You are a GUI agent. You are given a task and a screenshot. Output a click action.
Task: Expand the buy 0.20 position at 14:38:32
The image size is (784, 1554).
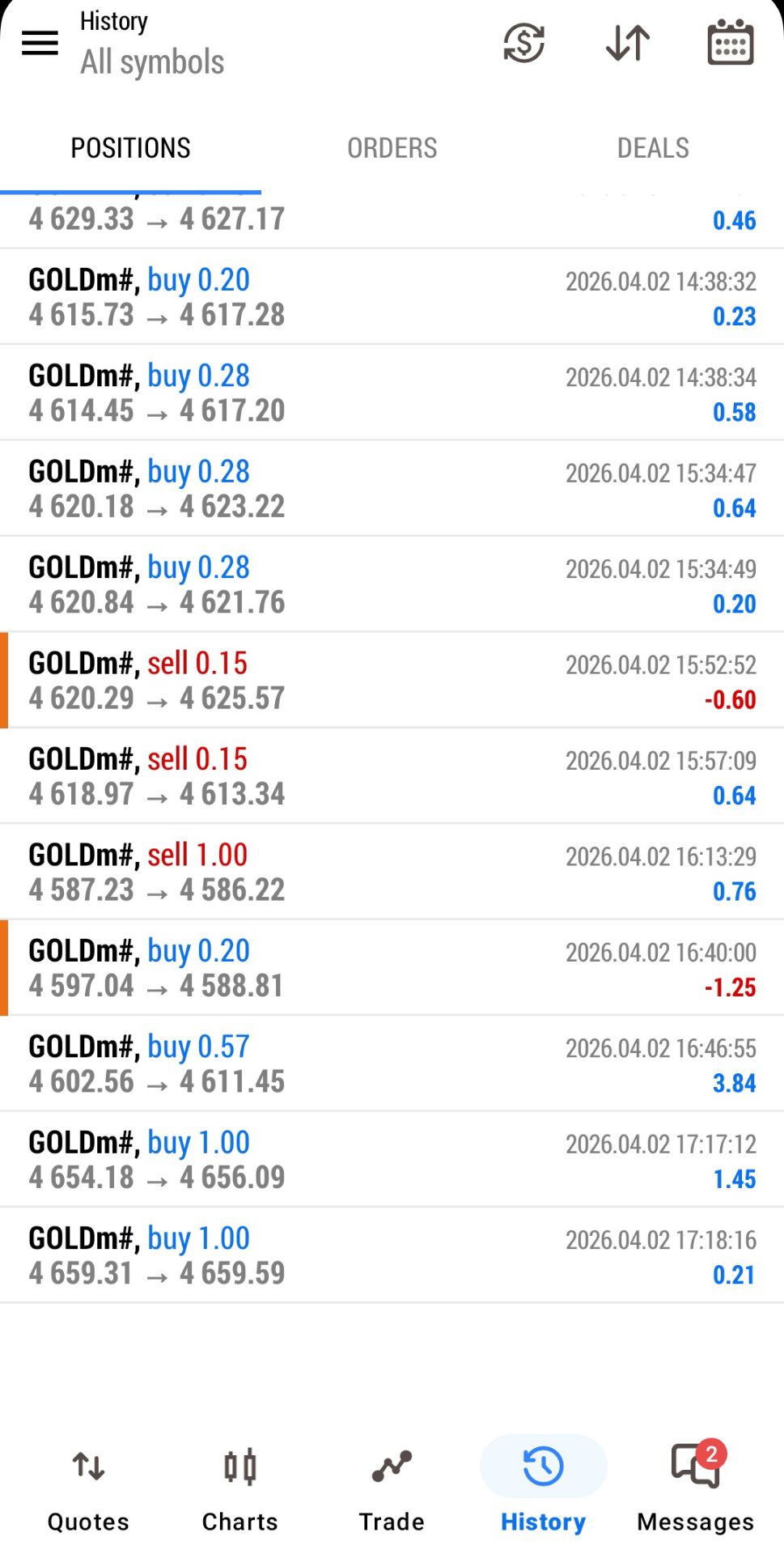pos(392,297)
